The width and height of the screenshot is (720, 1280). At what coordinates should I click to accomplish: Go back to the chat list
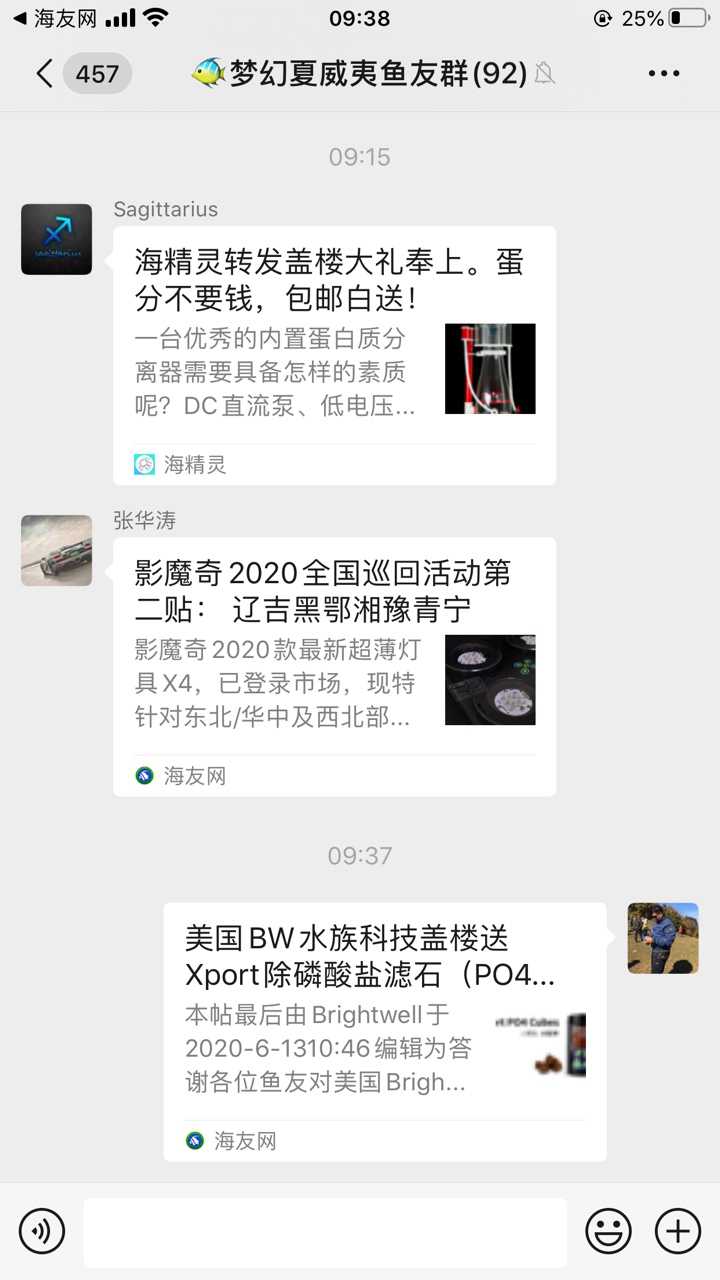click(45, 74)
